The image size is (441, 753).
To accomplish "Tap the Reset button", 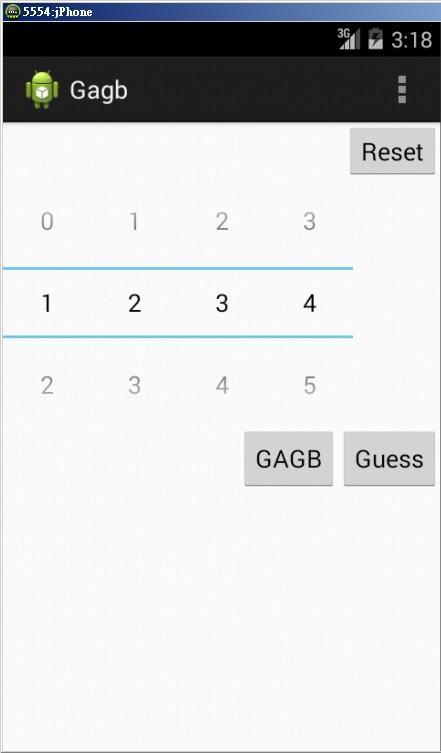I will pos(392,151).
